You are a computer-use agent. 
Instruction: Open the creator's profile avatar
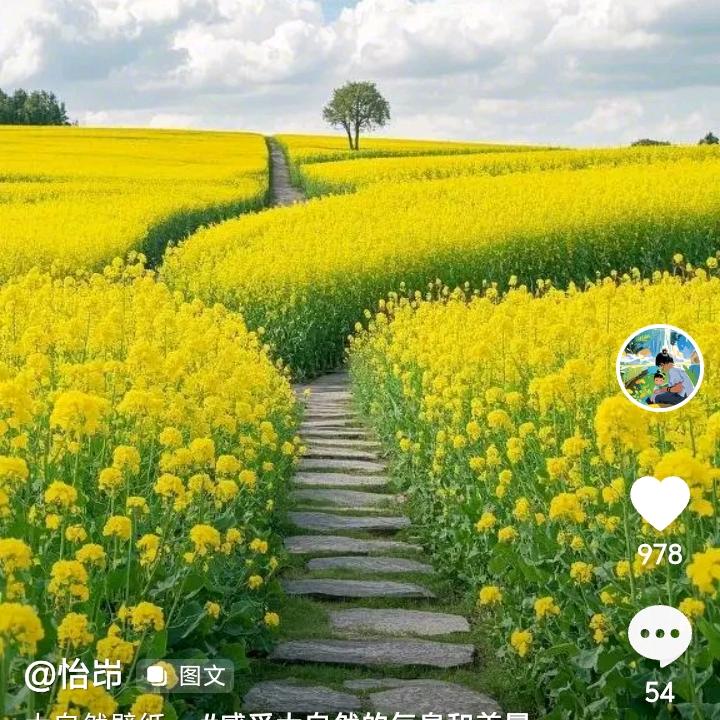tap(659, 368)
